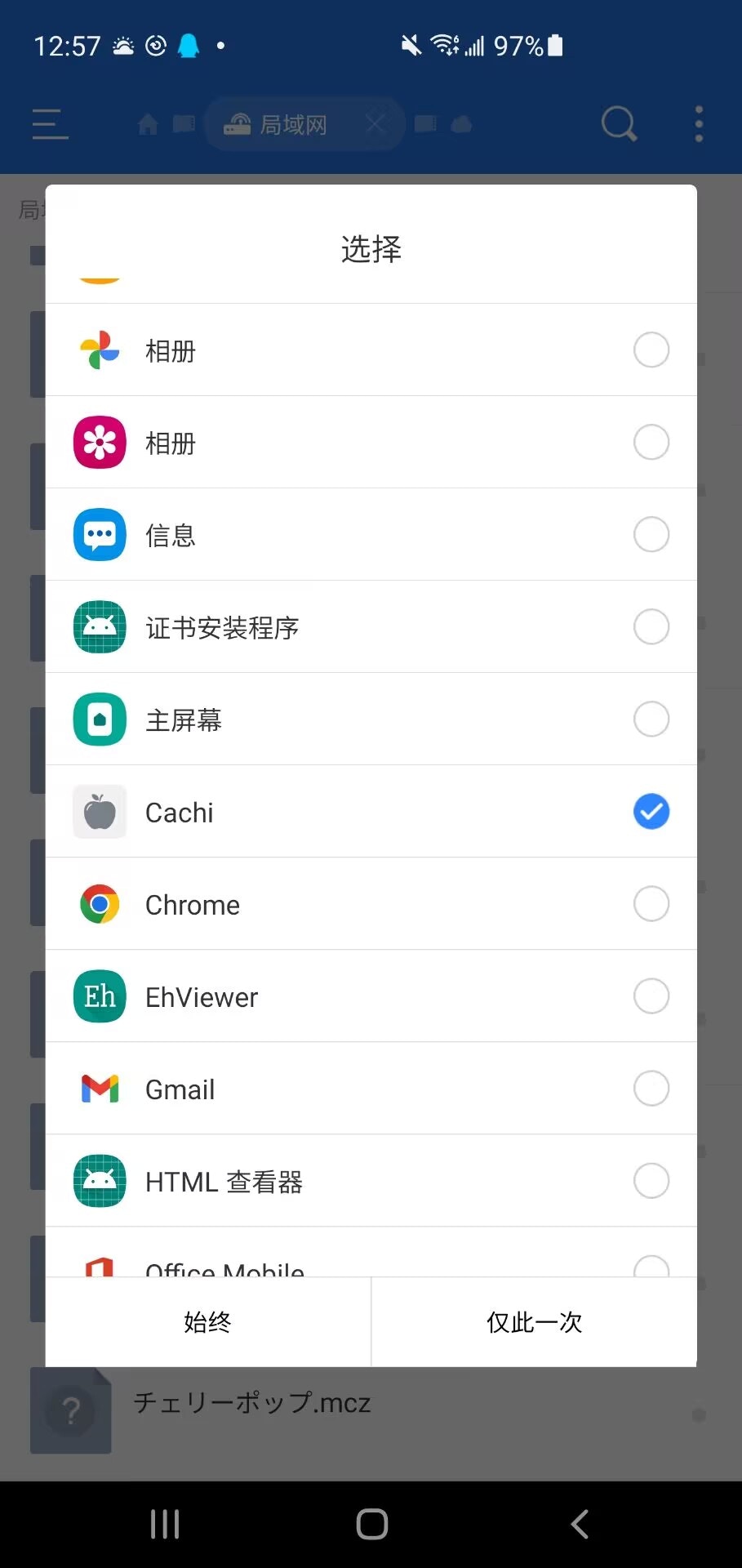This screenshot has width=742, height=1568.
Task: Click the home icon in the tab bar
Action: (x=147, y=124)
